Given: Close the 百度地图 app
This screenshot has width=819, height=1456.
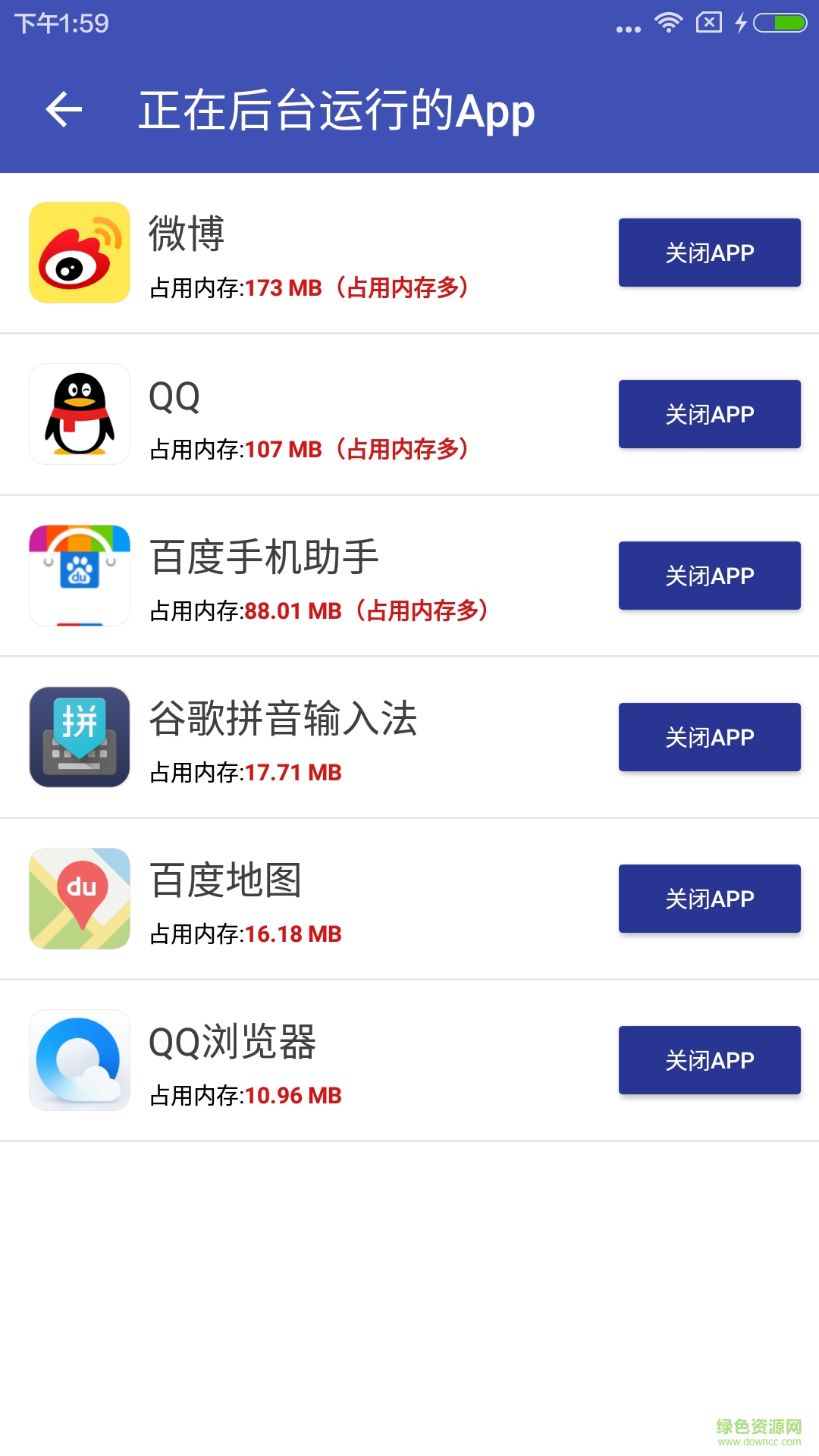Looking at the screenshot, I should click(x=709, y=899).
